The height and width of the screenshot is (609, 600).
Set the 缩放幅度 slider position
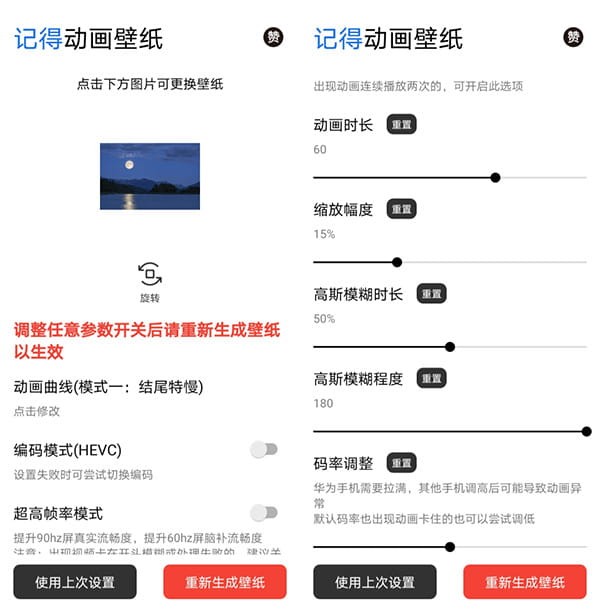coord(450,262)
